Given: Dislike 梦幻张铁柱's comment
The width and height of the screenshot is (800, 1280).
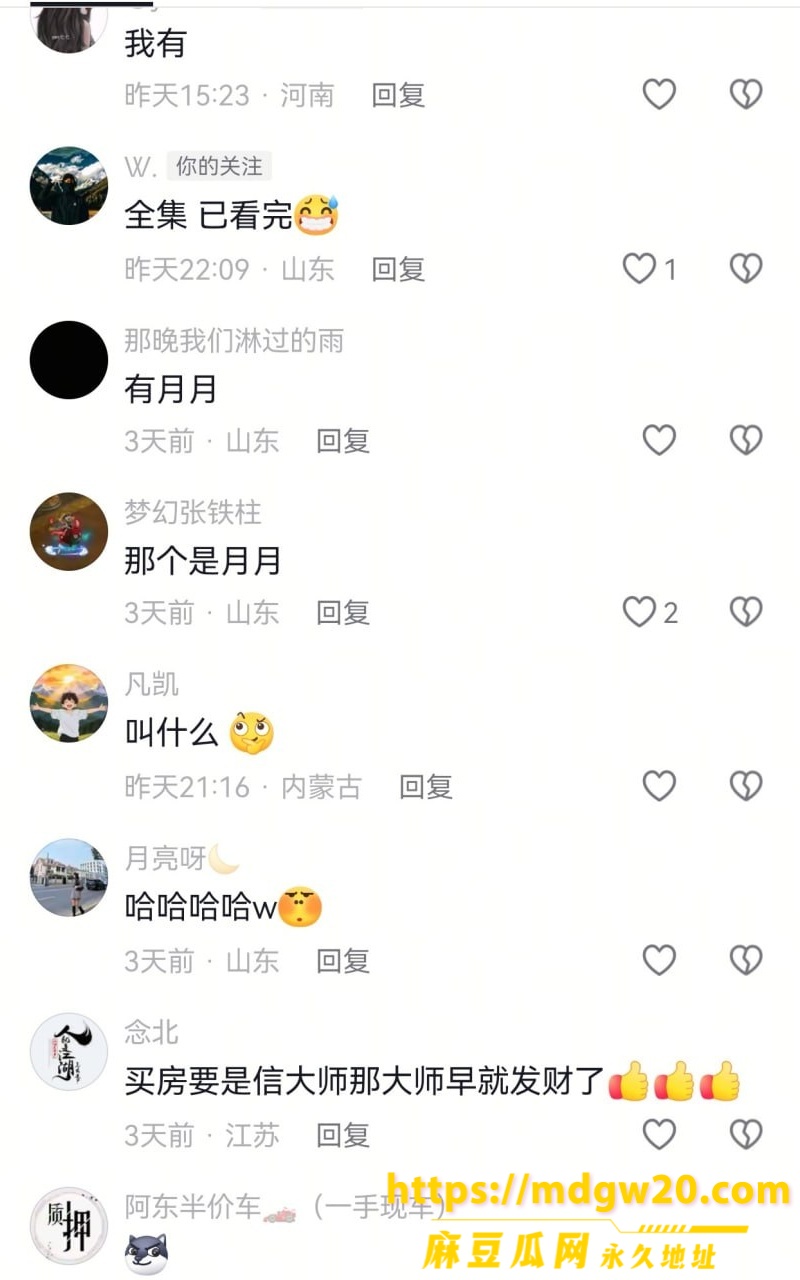Looking at the screenshot, I should pyautogui.click(x=746, y=612).
